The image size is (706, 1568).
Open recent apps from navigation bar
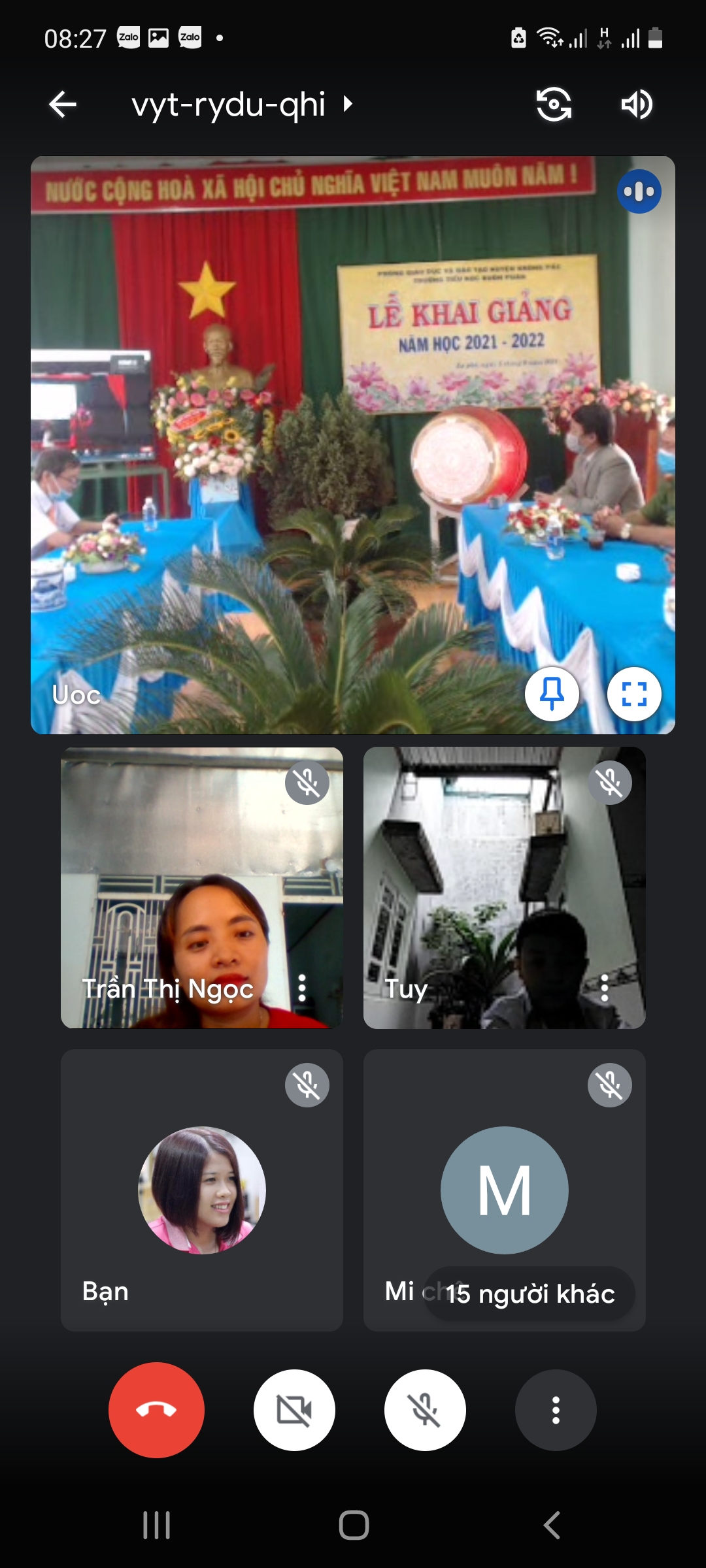157,1526
